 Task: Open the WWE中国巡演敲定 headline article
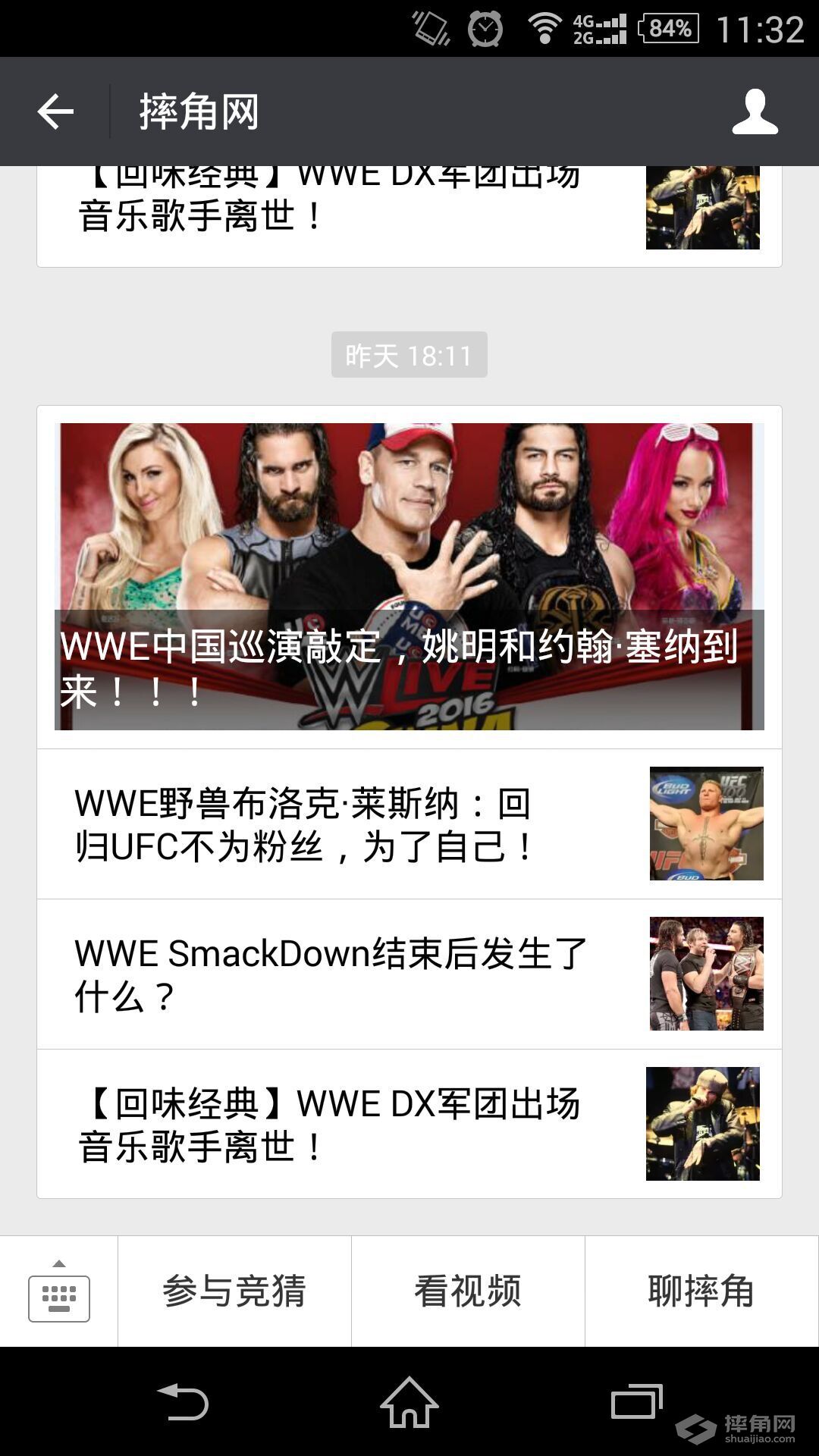409,576
